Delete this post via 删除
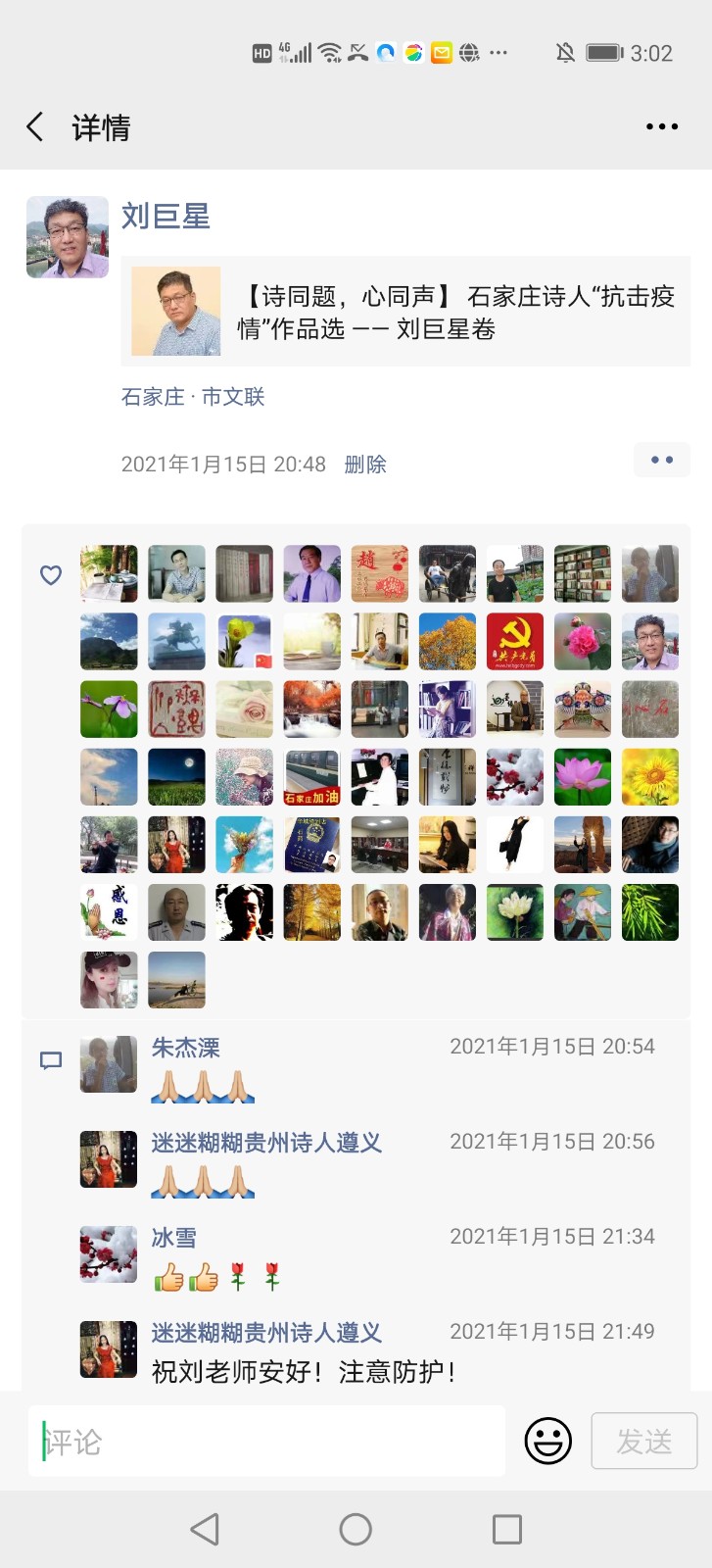Screen dimensions: 712x1568 point(365,465)
